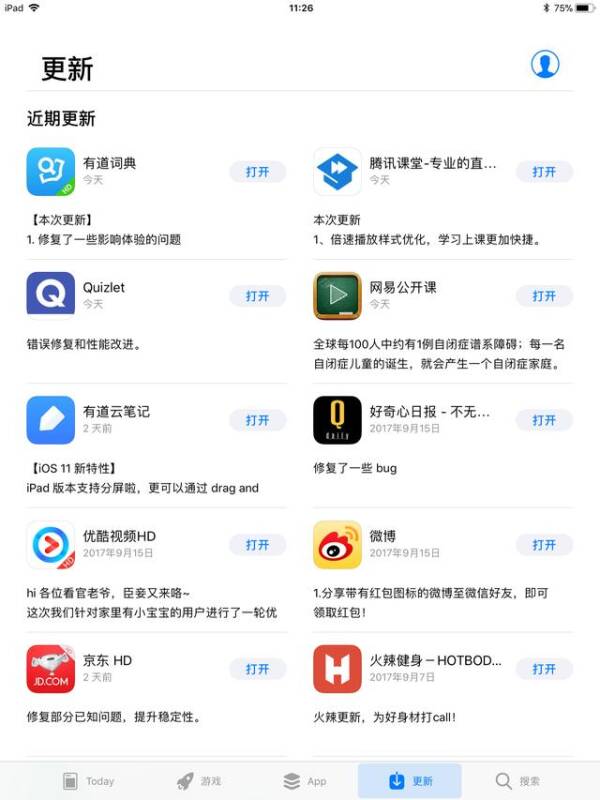Screen dimensions: 600x800
Task: Switch to the Today tab
Action: (x=88, y=781)
